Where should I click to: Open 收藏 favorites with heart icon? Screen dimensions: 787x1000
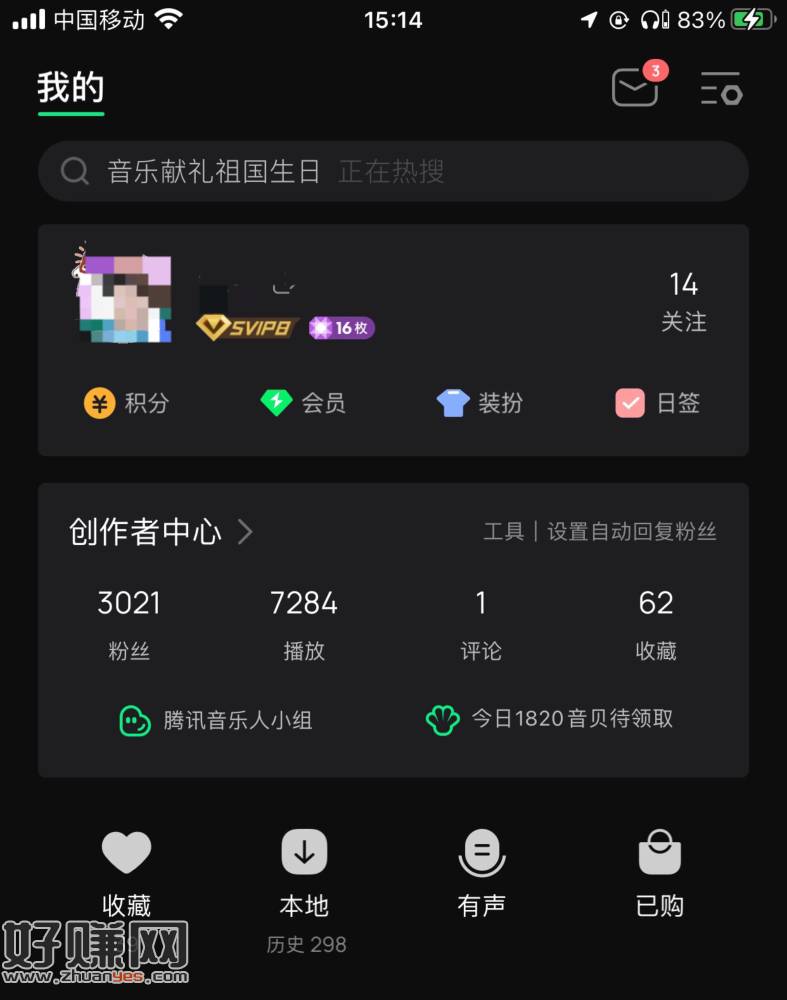(x=126, y=873)
